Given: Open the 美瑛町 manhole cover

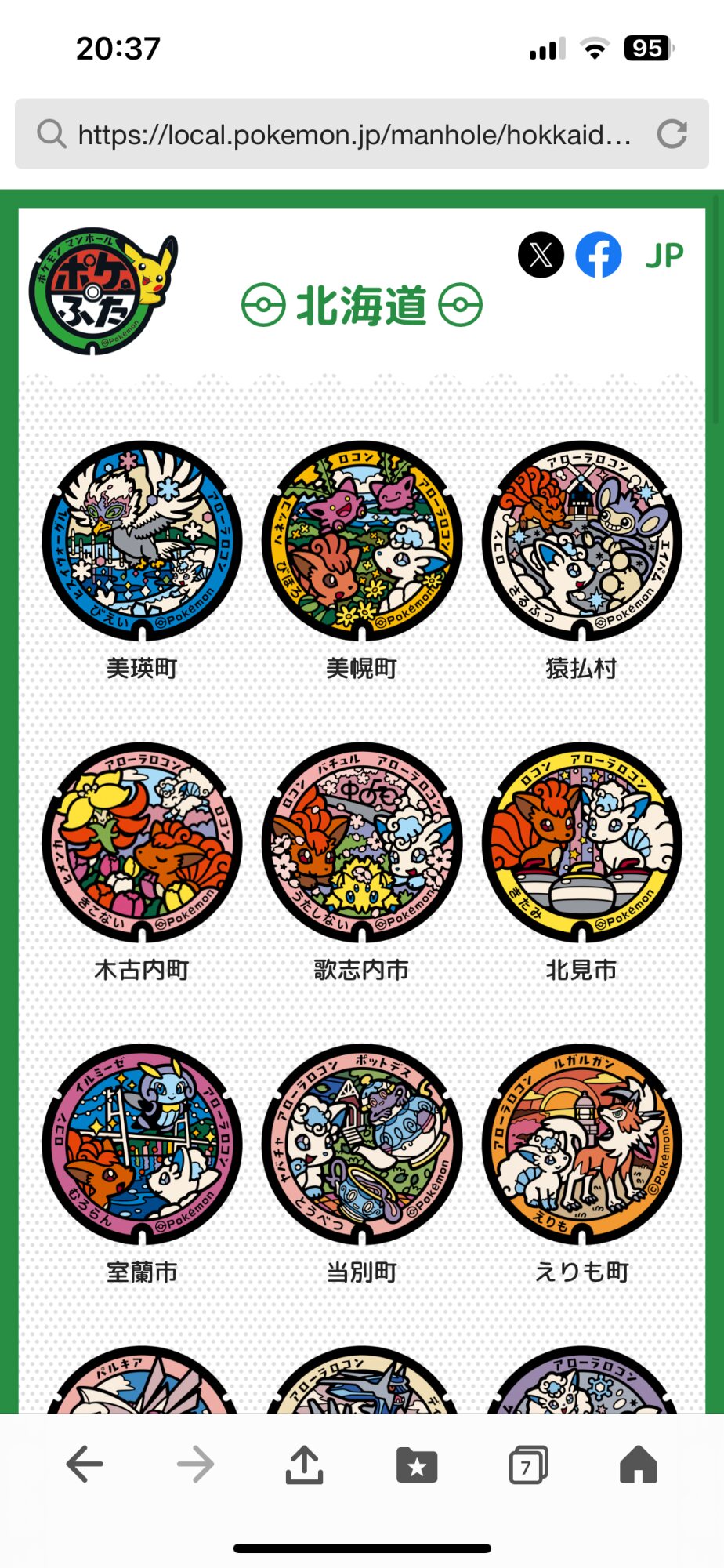Looking at the screenshot, I should [142, 541].
